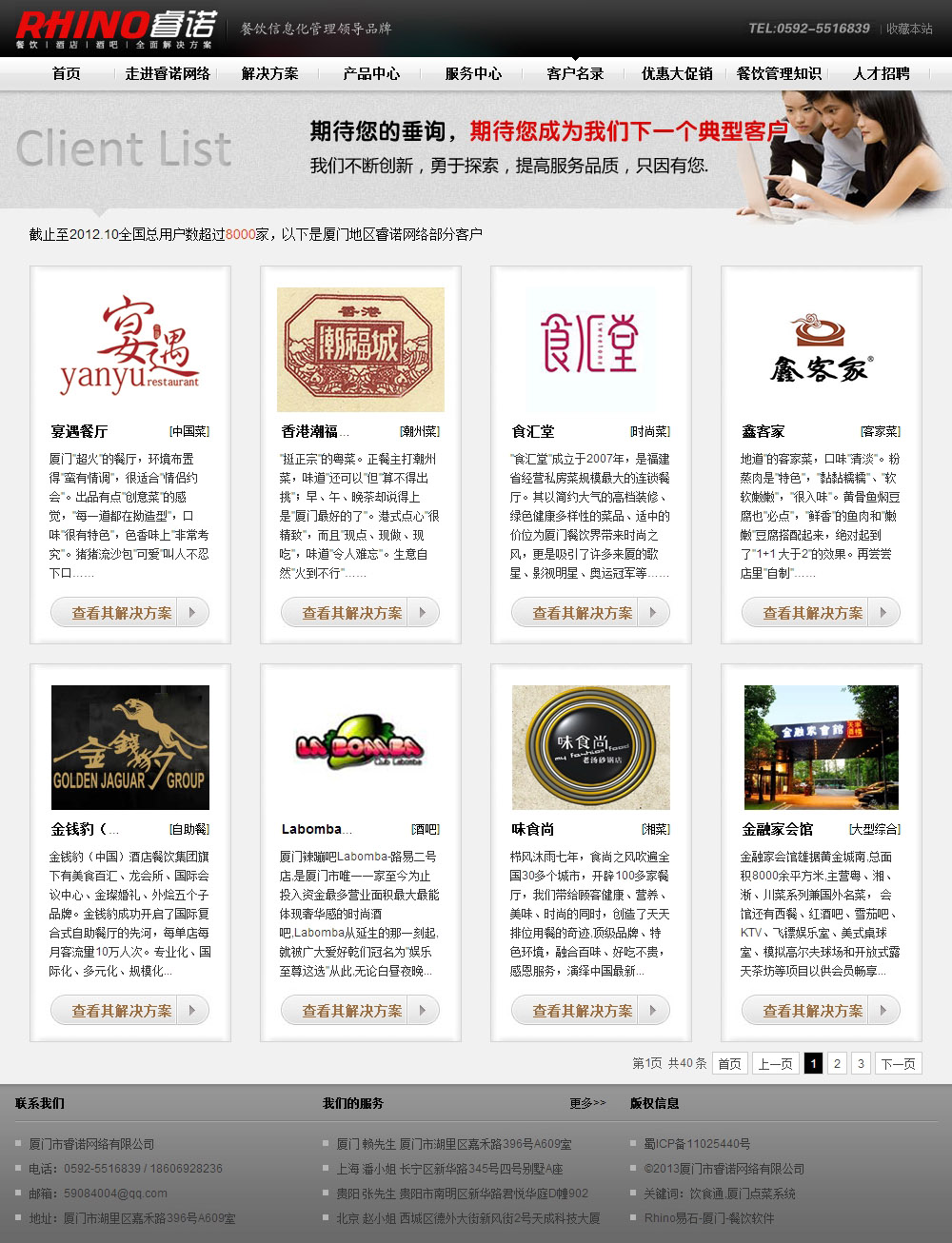This screenshot has height=1243, width=952.
Task: Open 金钱豹 Golden Jaguar logo card
Action: [129, 747]
